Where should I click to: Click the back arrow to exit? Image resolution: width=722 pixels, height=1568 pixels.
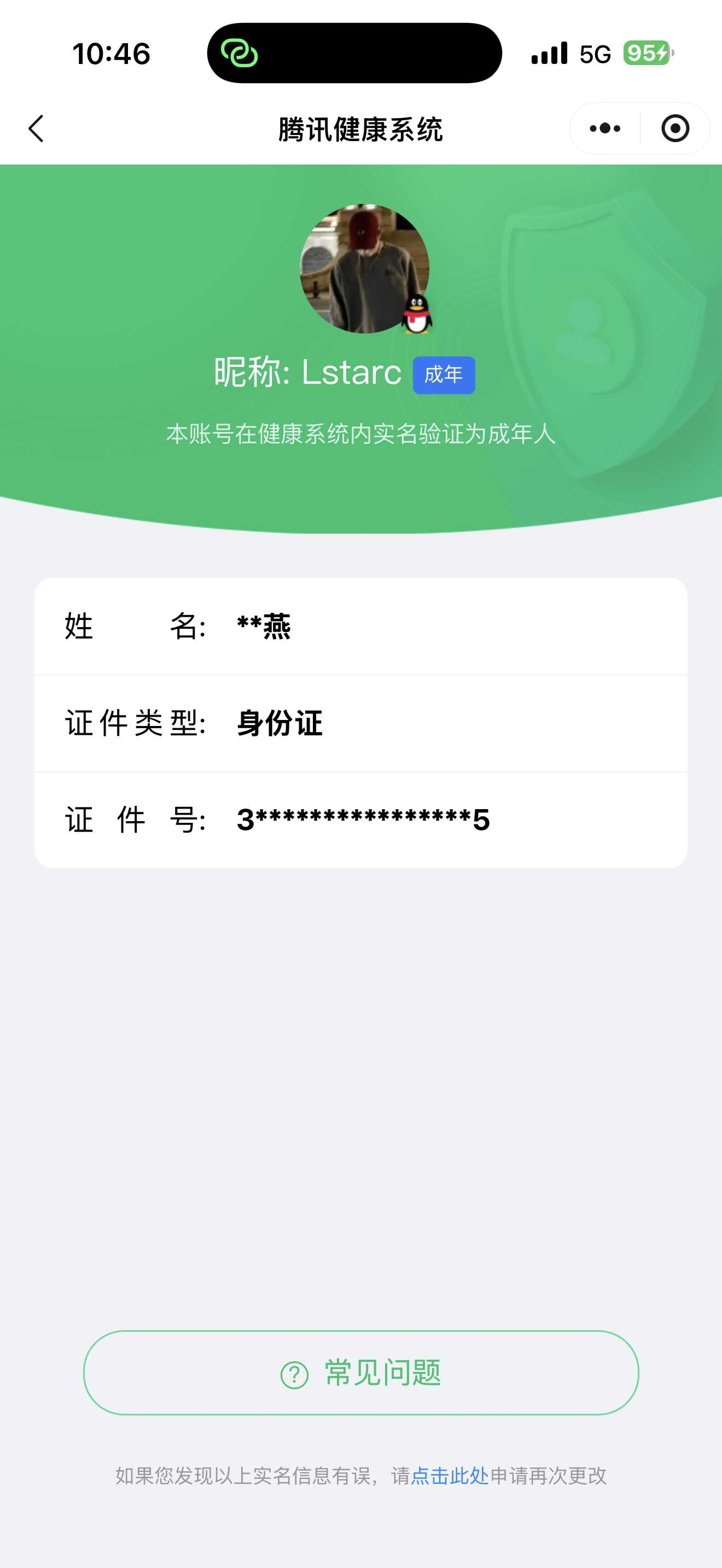pyautogui.click(x=36, y=128)
